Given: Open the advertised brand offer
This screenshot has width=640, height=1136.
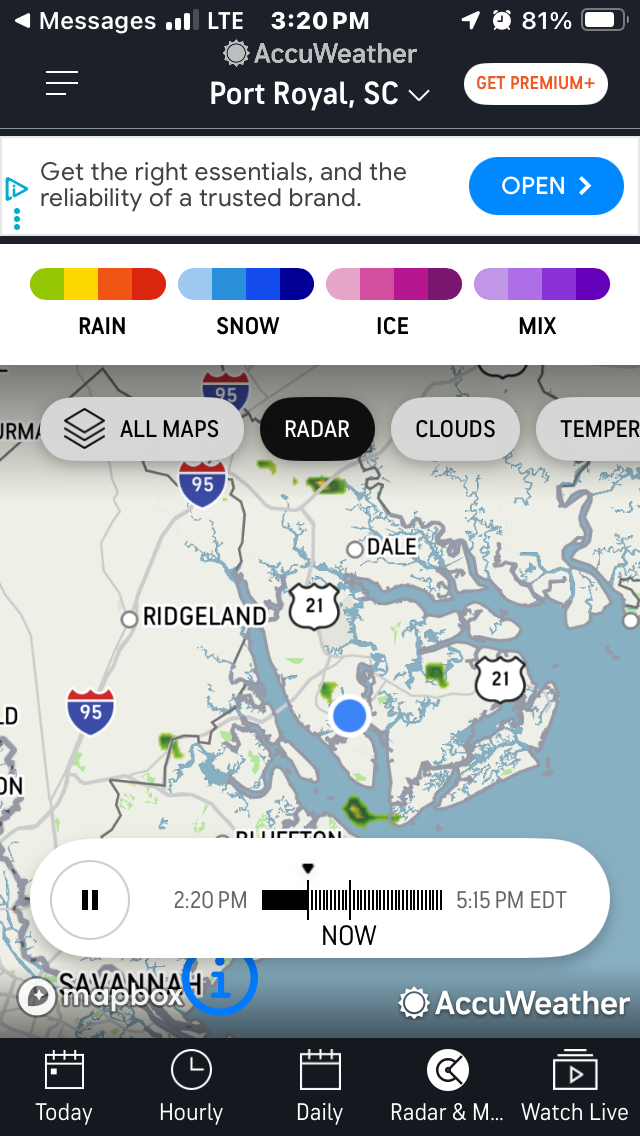Looking at the screenshot, I should (546, 186).
